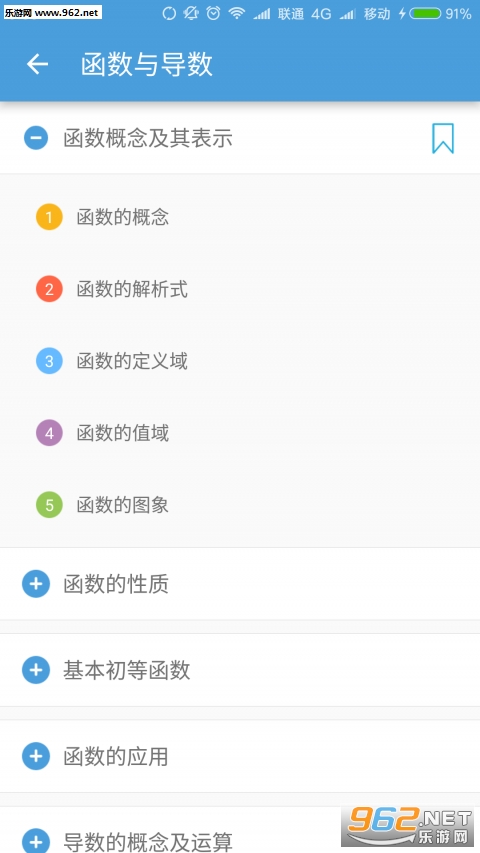Collapse the 函数概念及其表示 section

[x=36, y=138]
